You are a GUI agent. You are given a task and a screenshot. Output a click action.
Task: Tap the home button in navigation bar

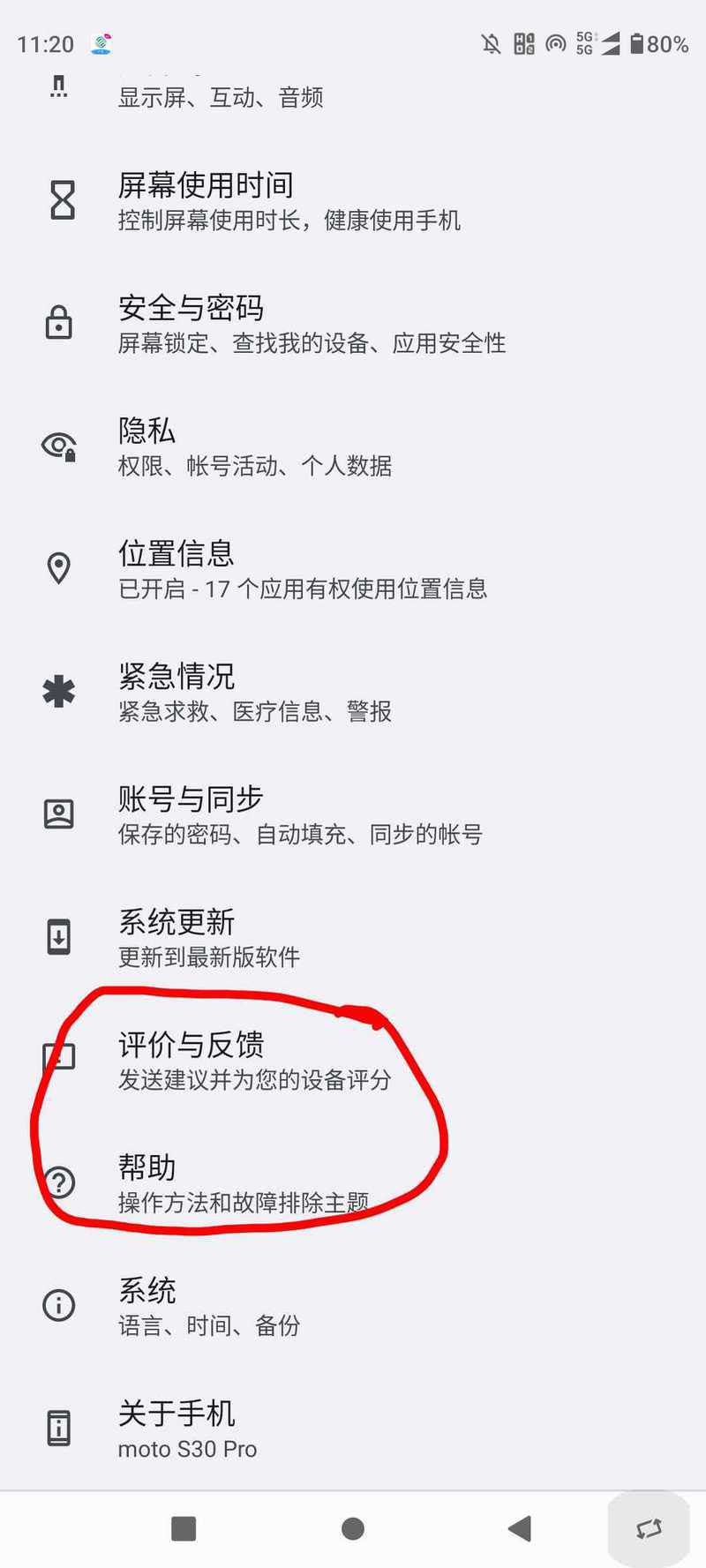pyautogui.click(x=353, y=1528)
